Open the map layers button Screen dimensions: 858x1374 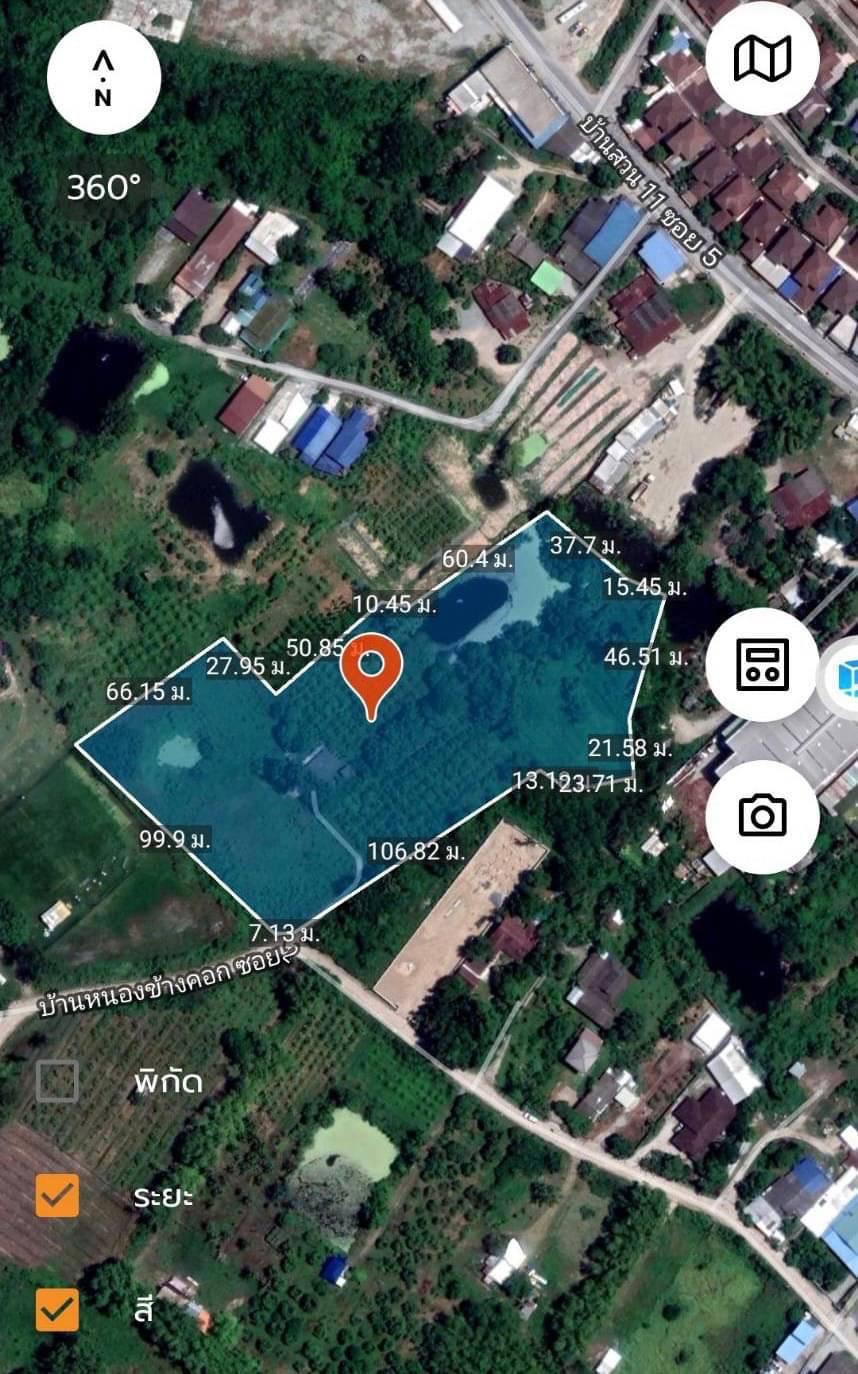click(x=762, y=58)
